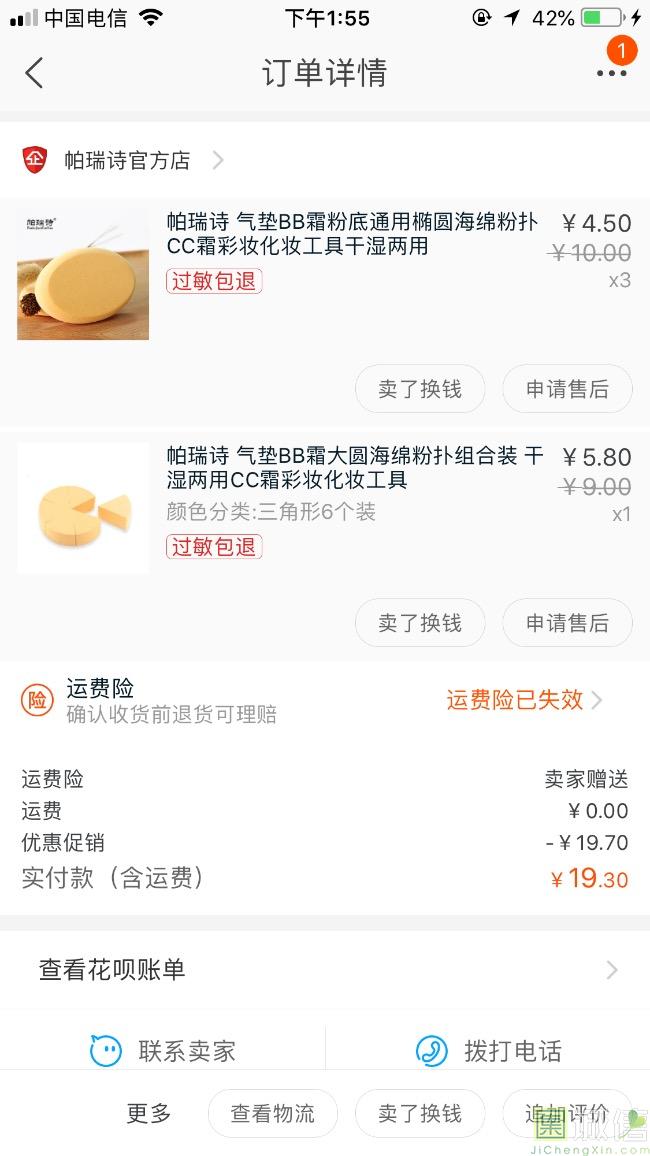Screen dimensions: 650x1156
Task: Open the 帕瑞诗官方店 store page
Action: [126, 160]
